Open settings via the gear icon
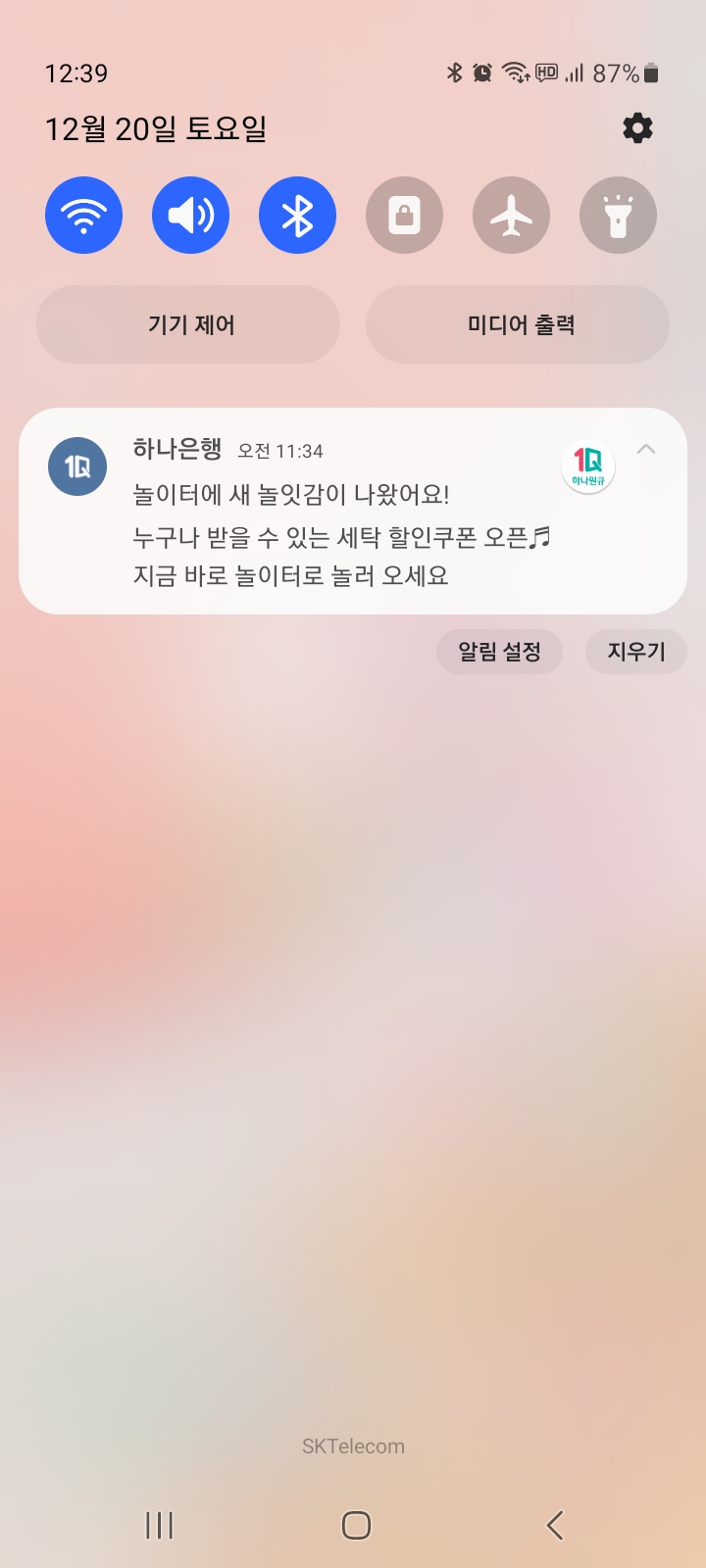 [637, 128]
